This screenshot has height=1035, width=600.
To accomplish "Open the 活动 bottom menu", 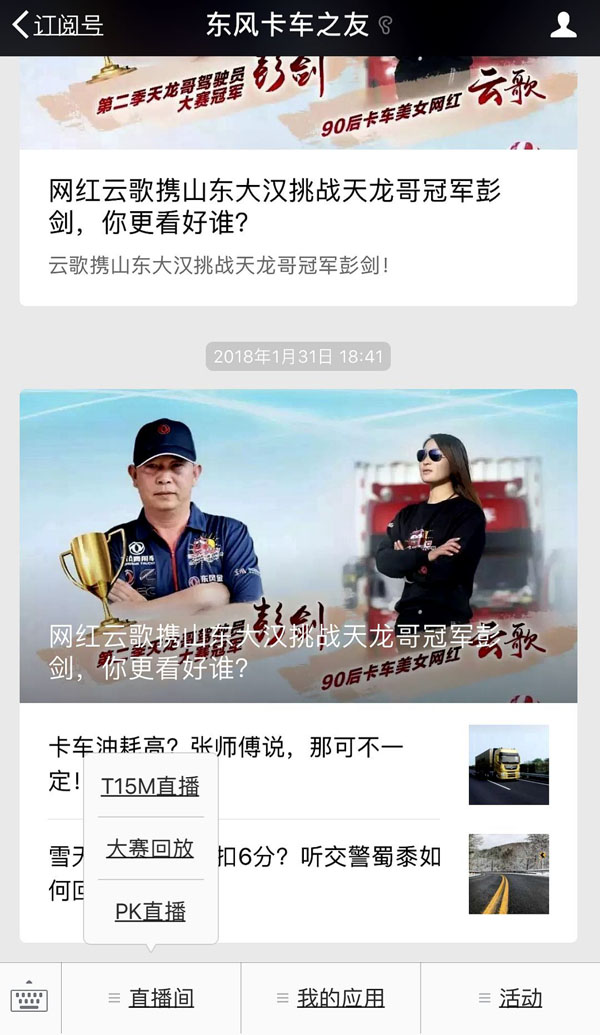I will (510, 998).
